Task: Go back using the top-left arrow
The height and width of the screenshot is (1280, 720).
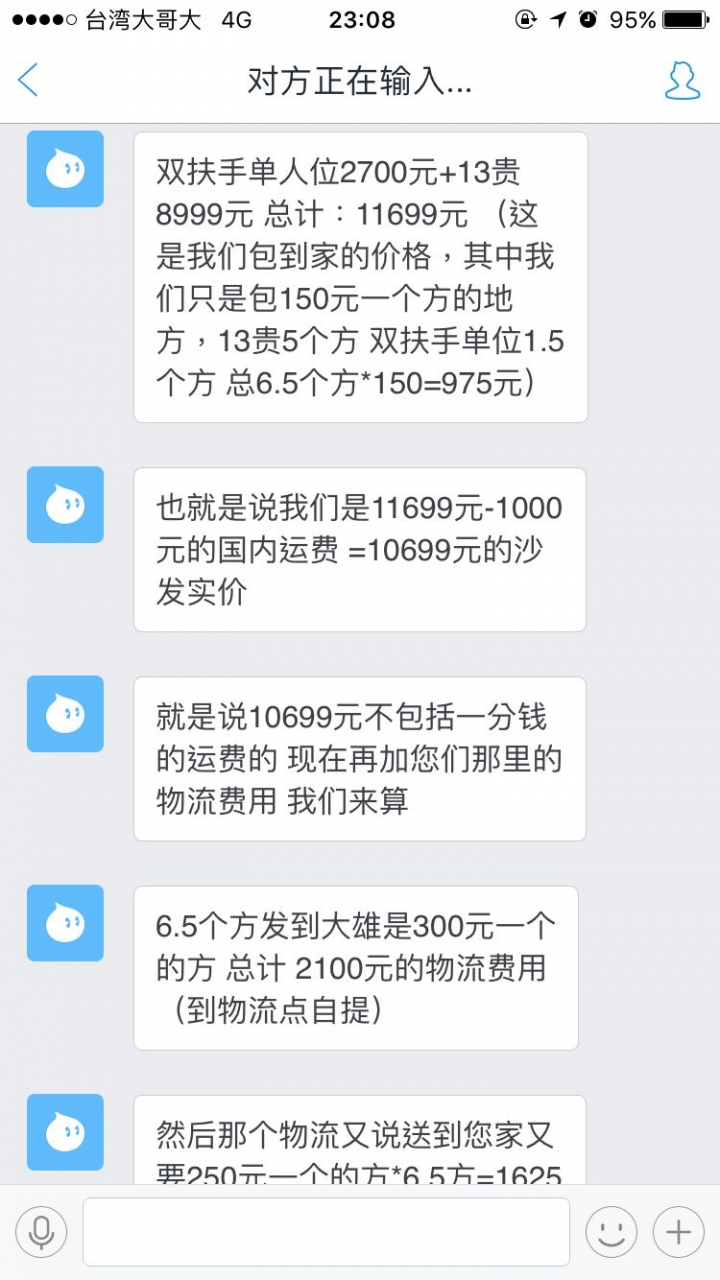Action: tap(28, 80)
